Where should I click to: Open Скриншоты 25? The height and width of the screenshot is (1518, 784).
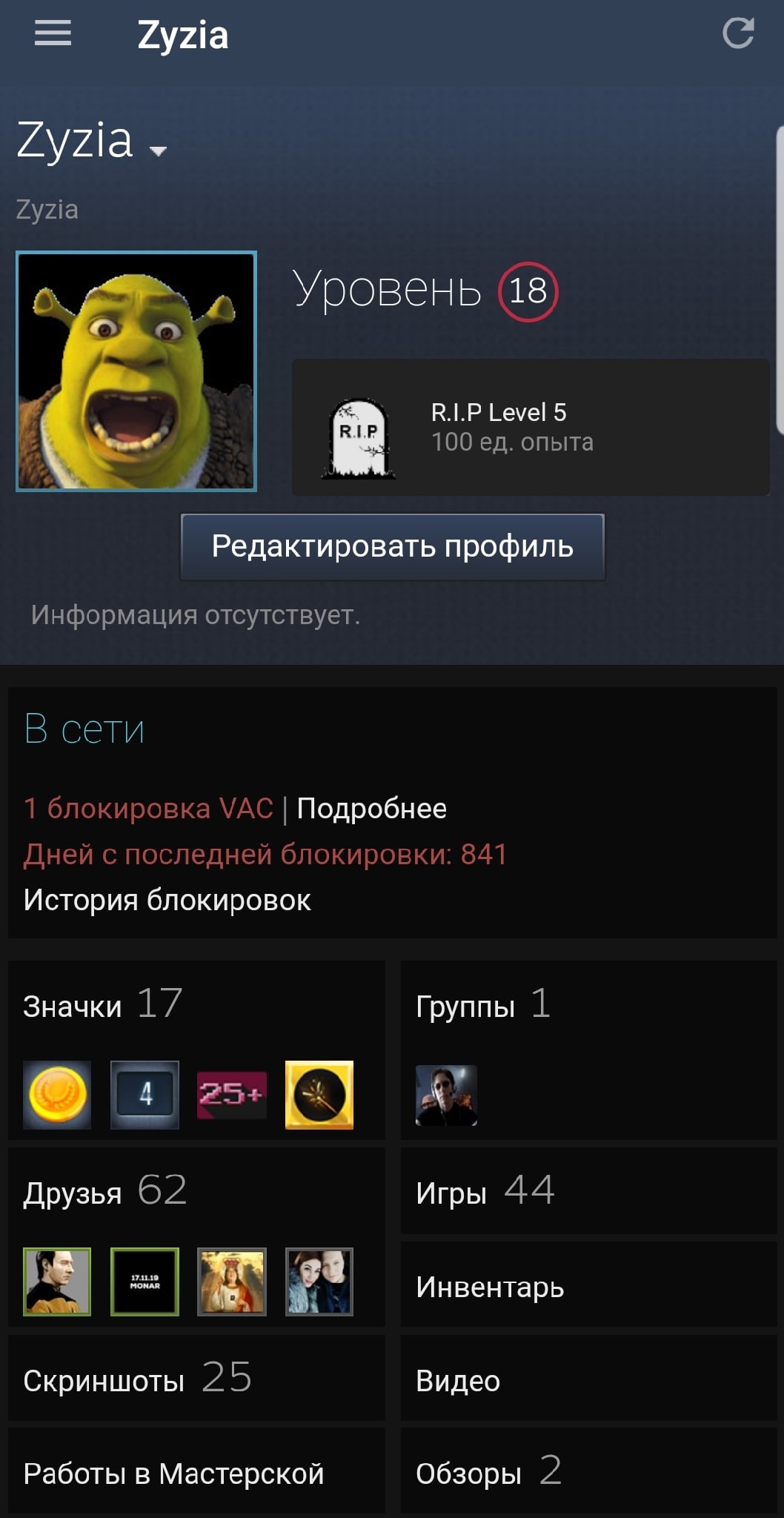(x=196, y=1379)
